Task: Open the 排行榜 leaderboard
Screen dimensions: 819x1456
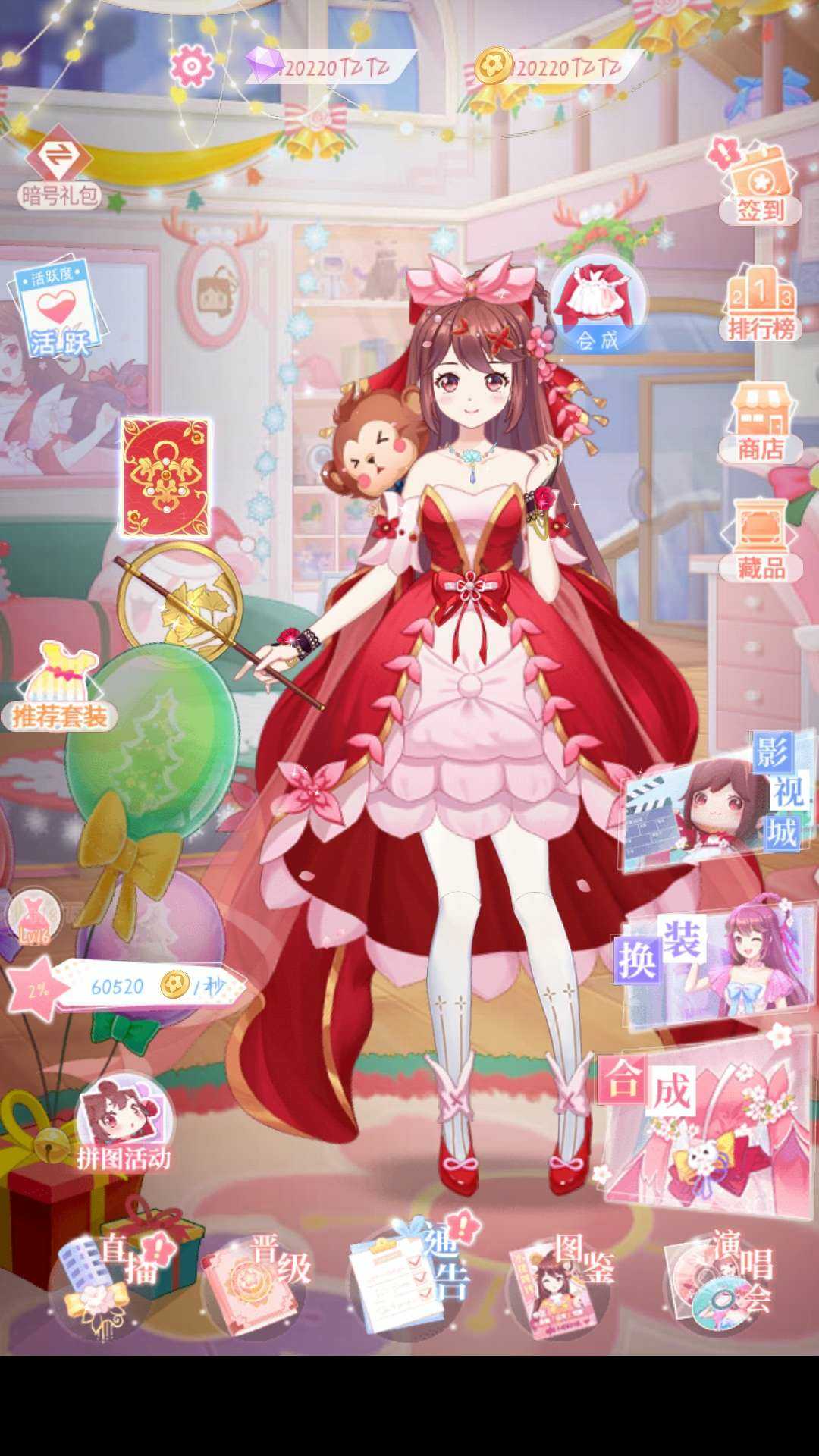Action: click(x=761, y=305)
